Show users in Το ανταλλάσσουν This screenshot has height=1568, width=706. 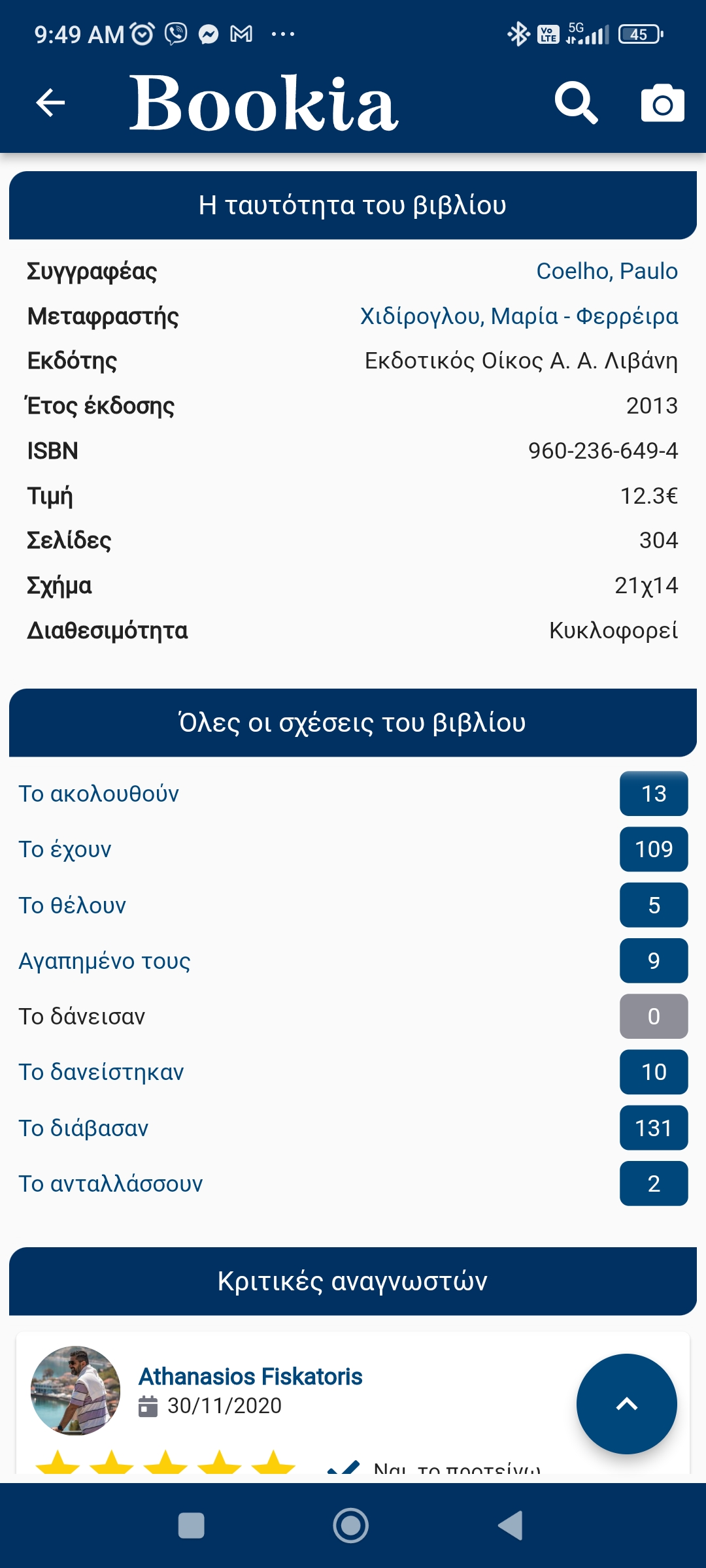110,1184
